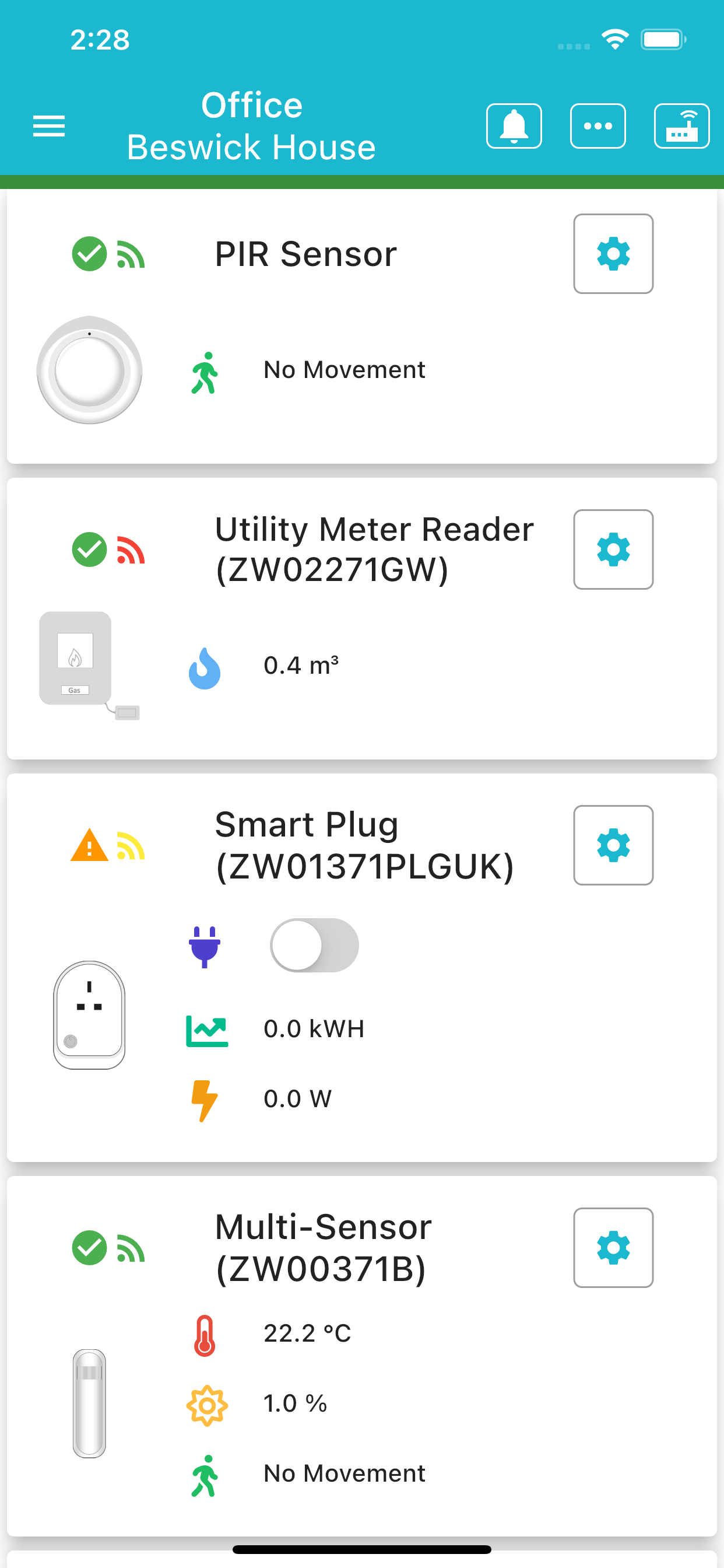Open Utility Meter Reader settings gear
Viewport: 724px width, 1568px height.
click(x=613, y=549)
